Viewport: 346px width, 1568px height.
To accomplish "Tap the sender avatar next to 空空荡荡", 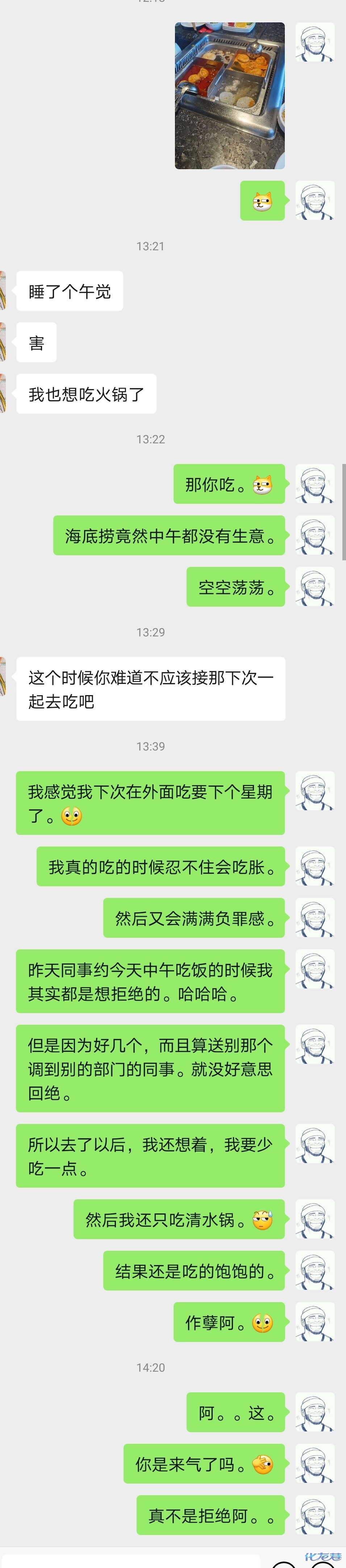I will coord(314,586).
